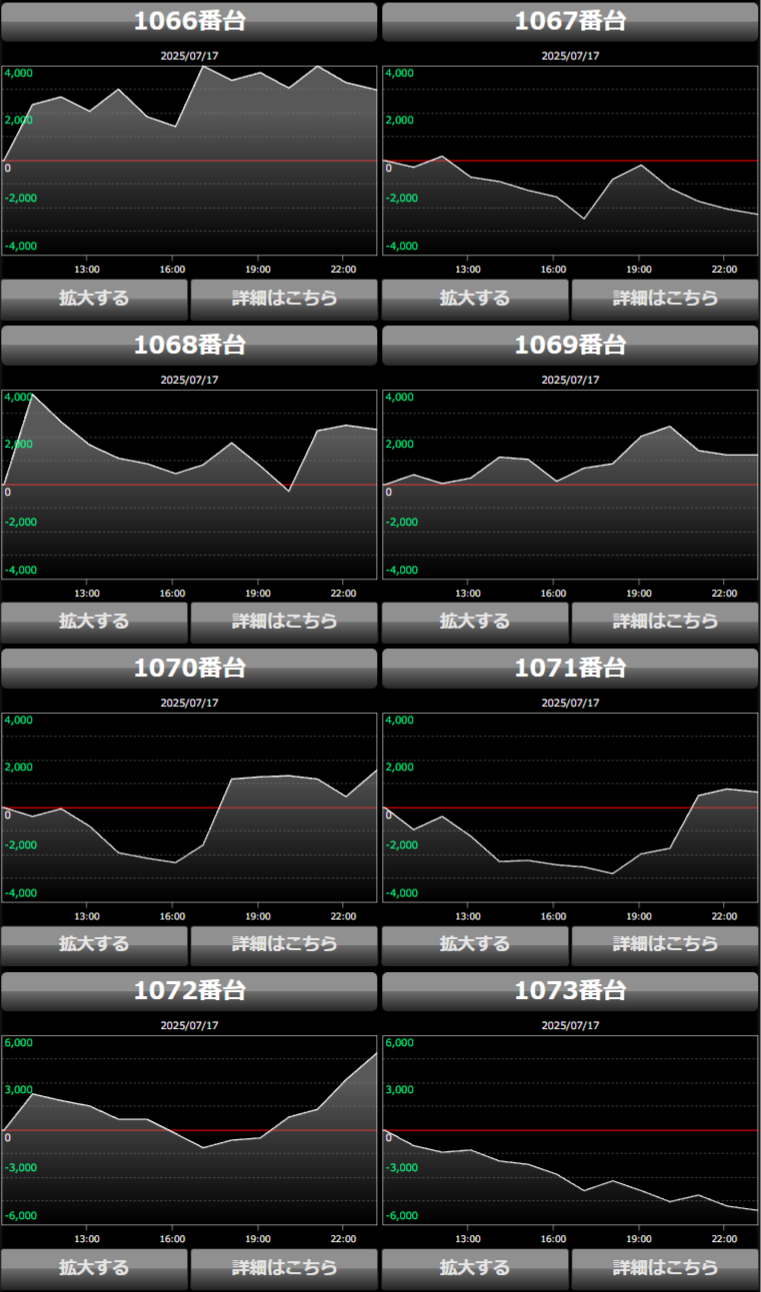Tap 拡大する below 1072番台
The width and height of the screenshot is (761, 1292).
(x=94, y=1267)
